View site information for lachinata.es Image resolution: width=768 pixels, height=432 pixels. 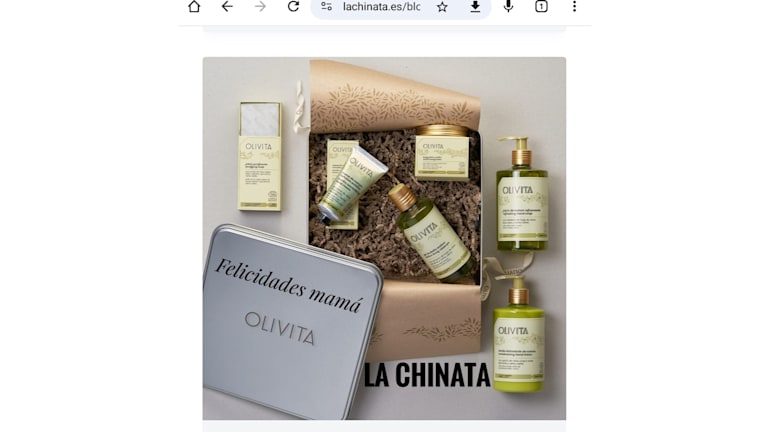pos(327,6)
